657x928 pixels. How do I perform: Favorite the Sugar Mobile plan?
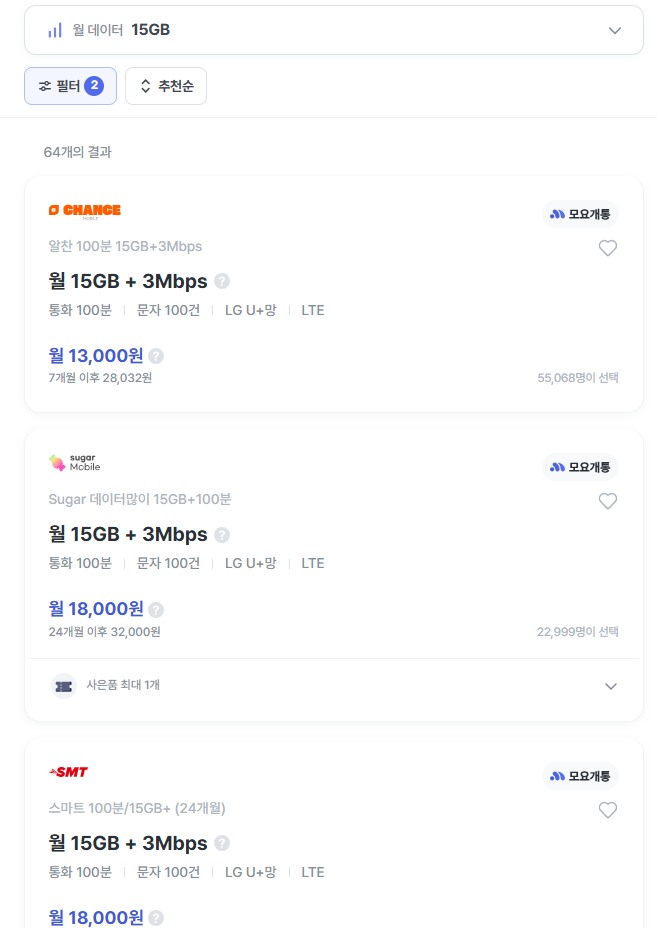coord(608,501)
